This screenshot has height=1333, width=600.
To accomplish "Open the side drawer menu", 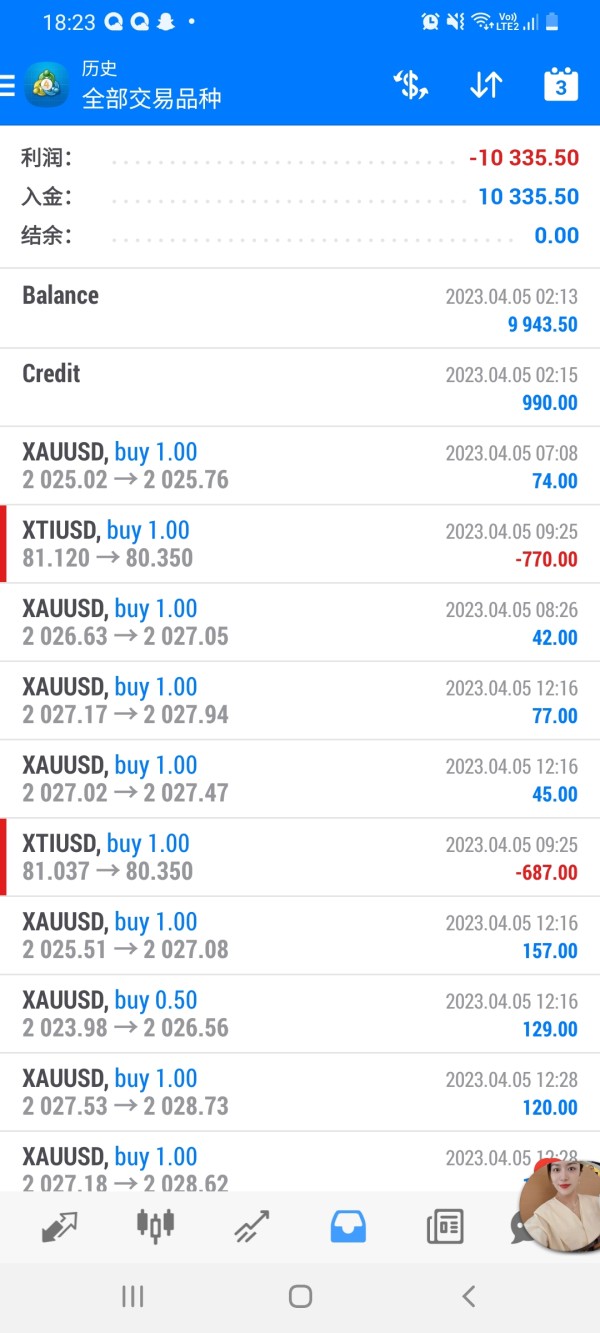I will pyautogui.click(x=8, y=86).
